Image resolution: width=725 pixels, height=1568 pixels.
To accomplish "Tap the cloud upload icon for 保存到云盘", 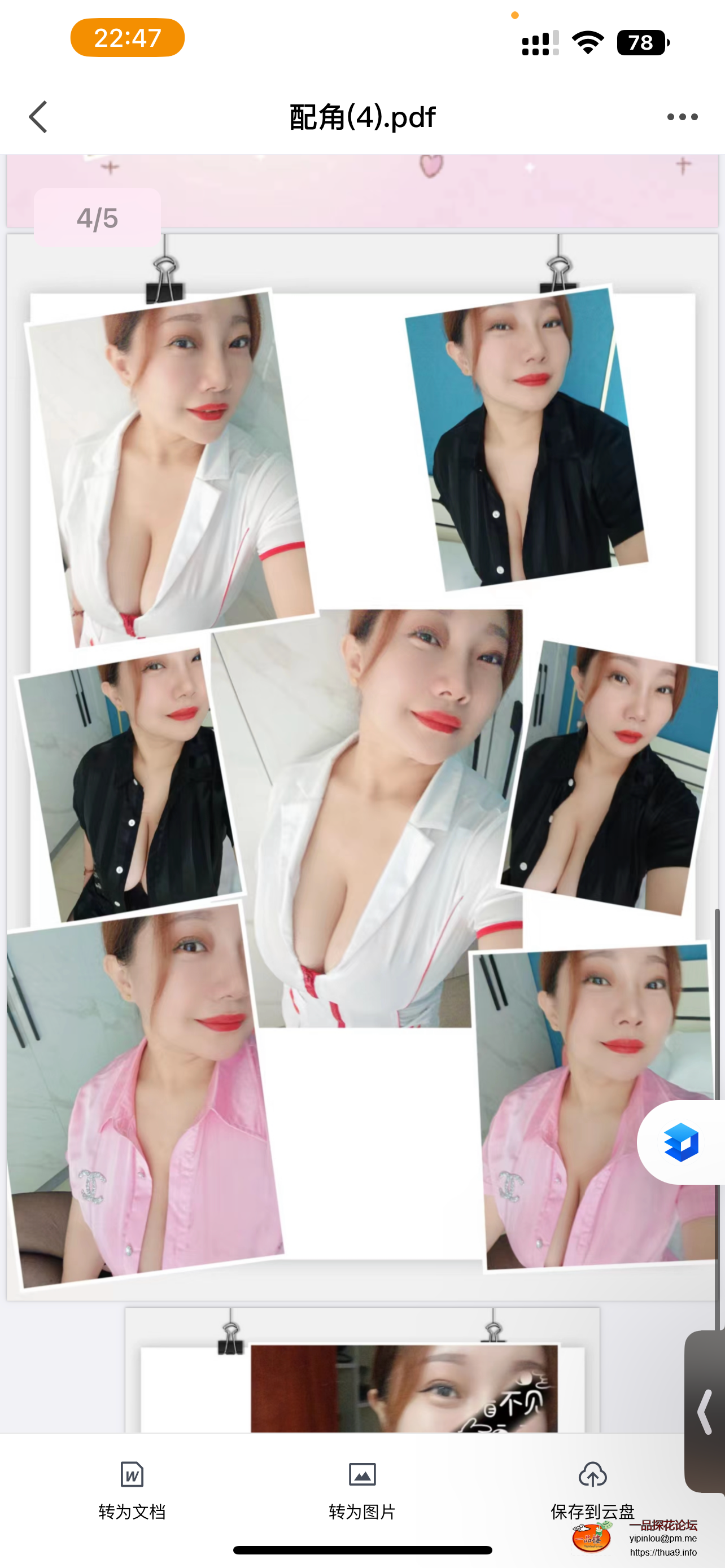I will pyautogui.click(x=592, y=1475).
